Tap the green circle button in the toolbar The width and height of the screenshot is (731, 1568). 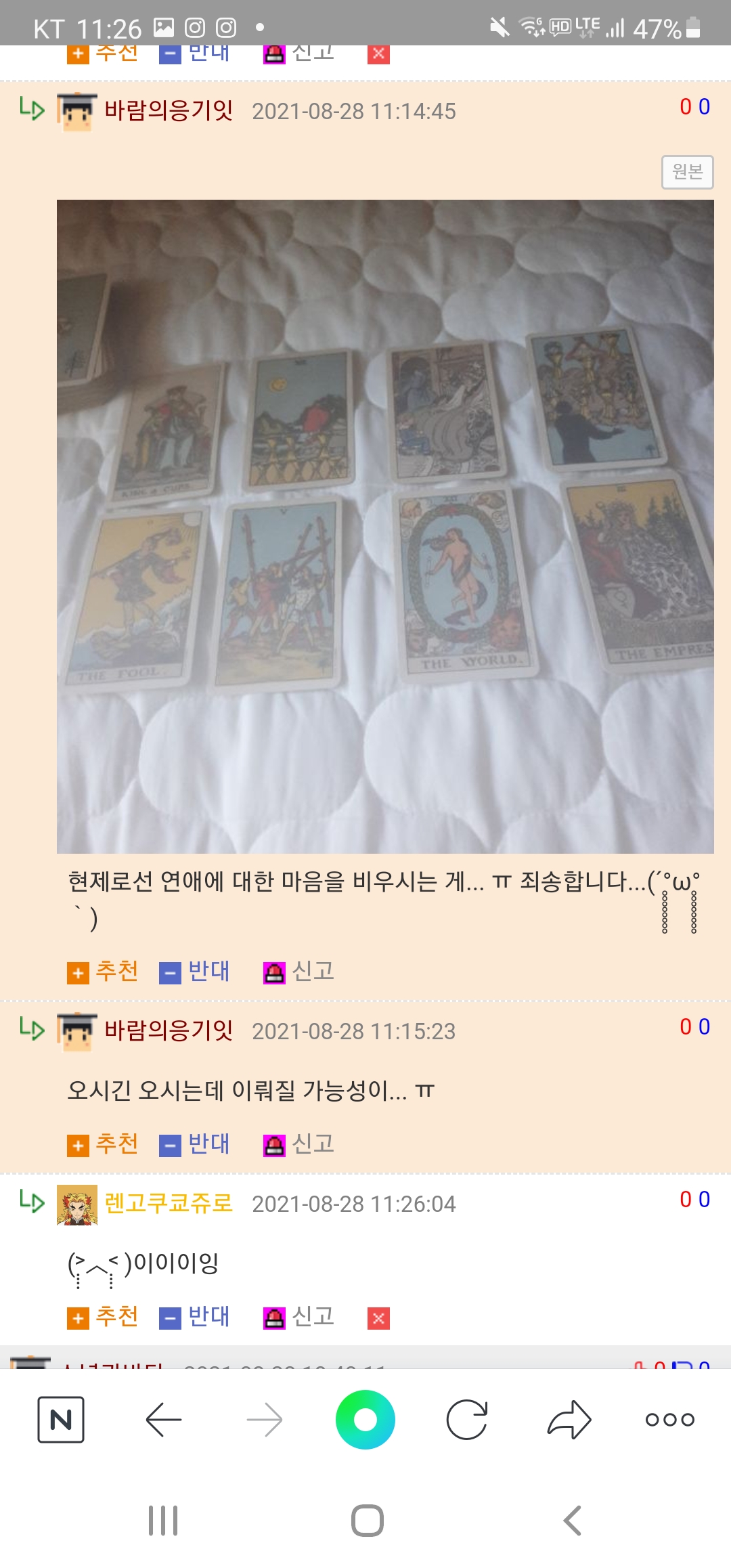365,1419
